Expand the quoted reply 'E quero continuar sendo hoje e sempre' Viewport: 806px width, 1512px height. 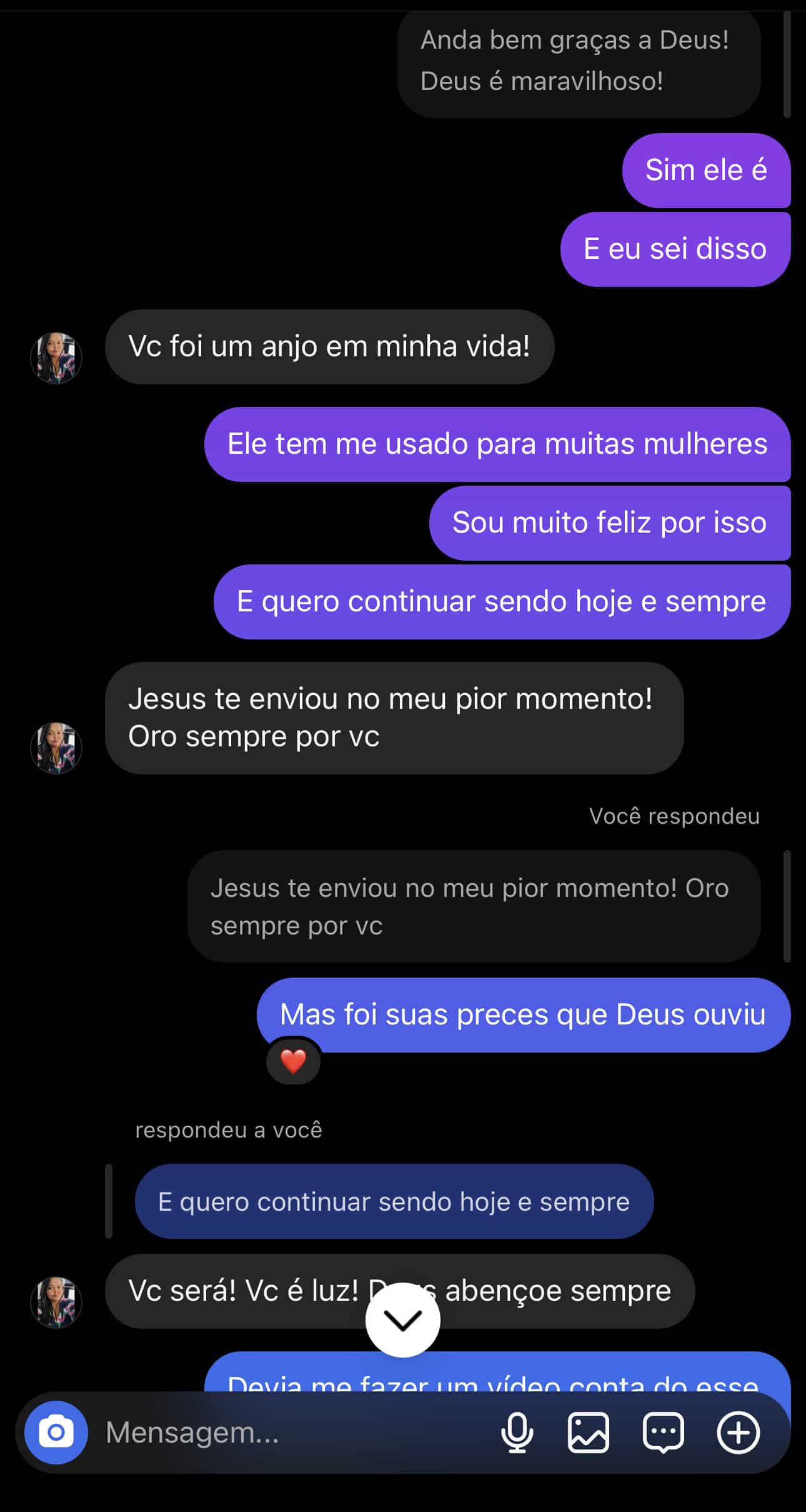pyautogui.click(x=394, y=1201)
